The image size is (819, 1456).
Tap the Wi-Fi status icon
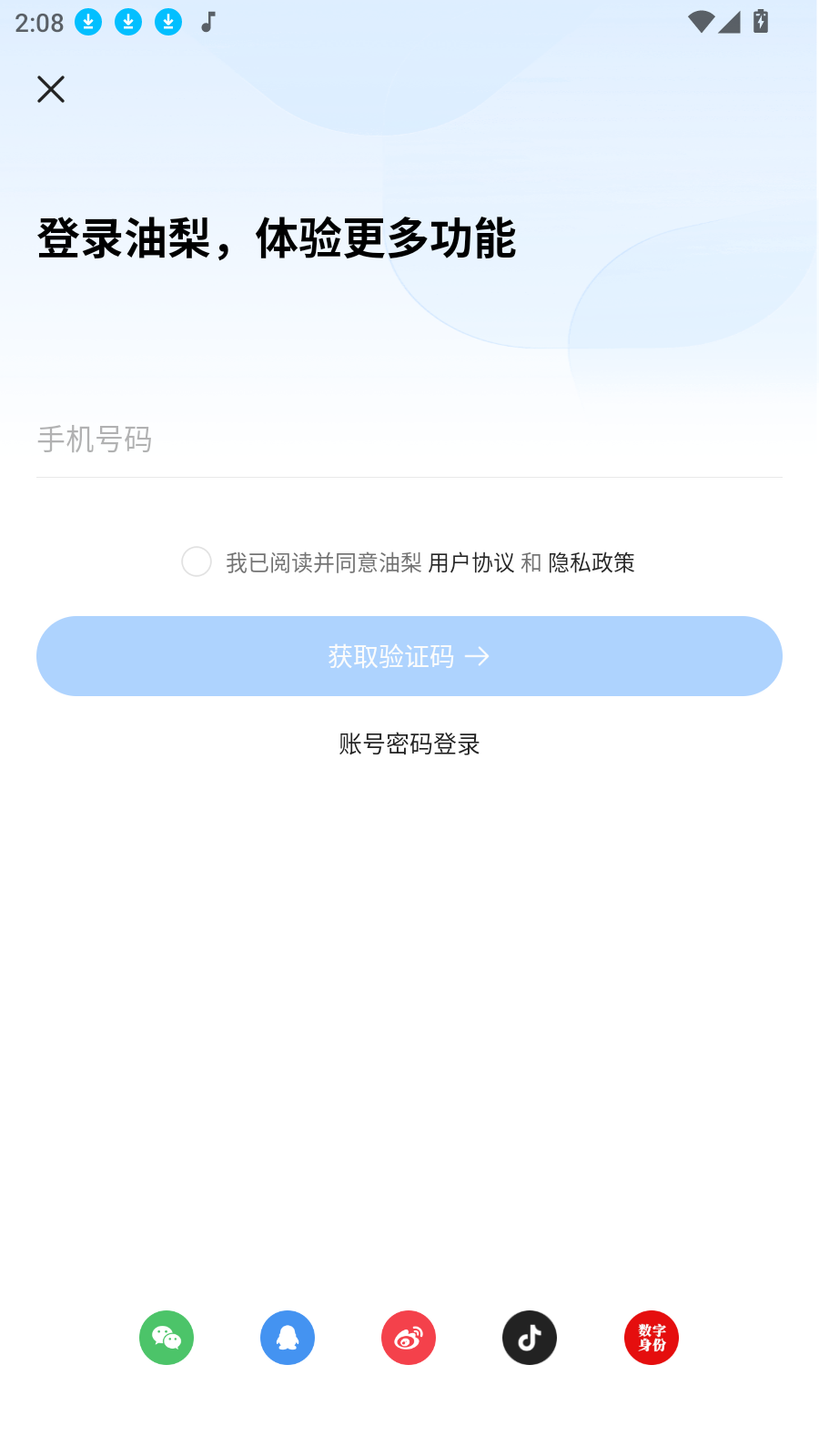coord(700,22)
